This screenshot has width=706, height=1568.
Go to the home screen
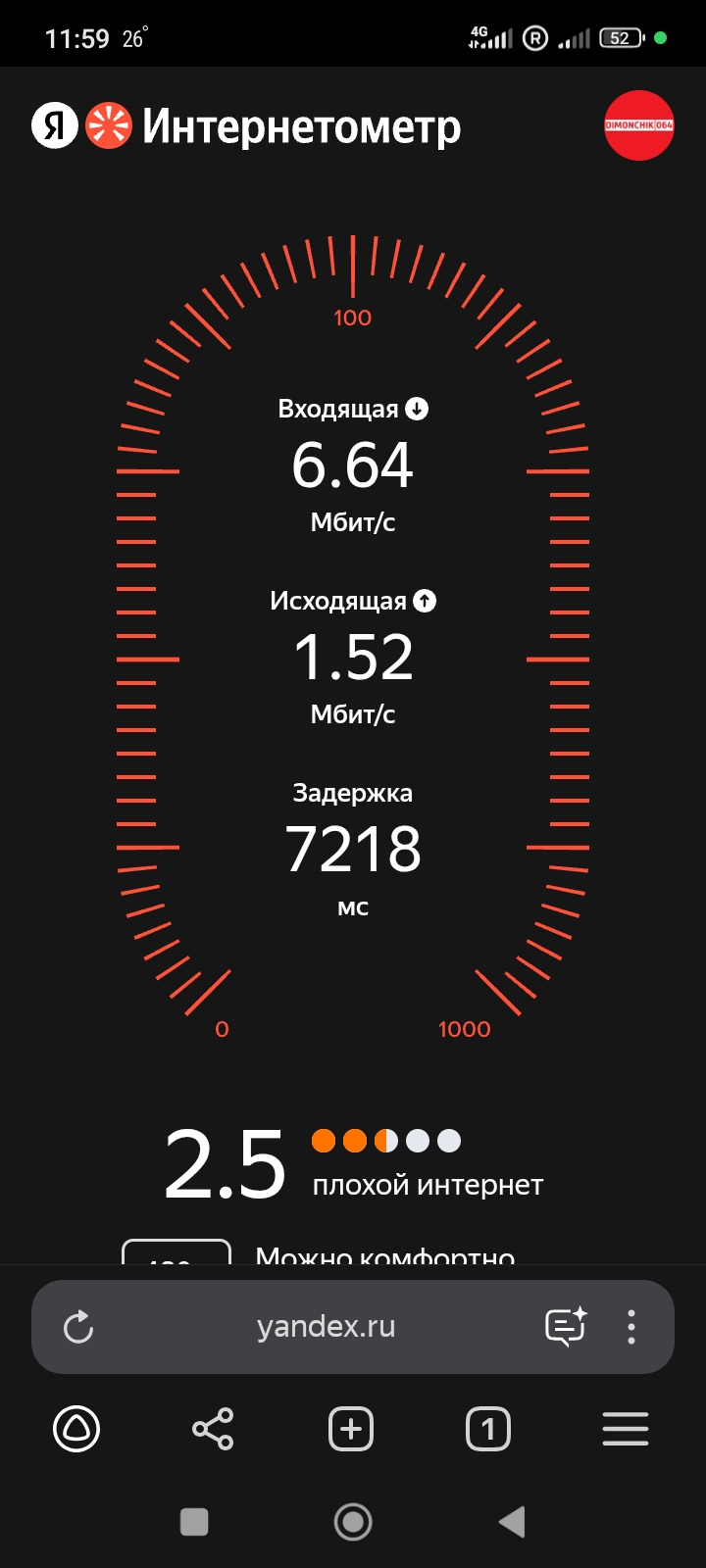tap(353, 1522)
